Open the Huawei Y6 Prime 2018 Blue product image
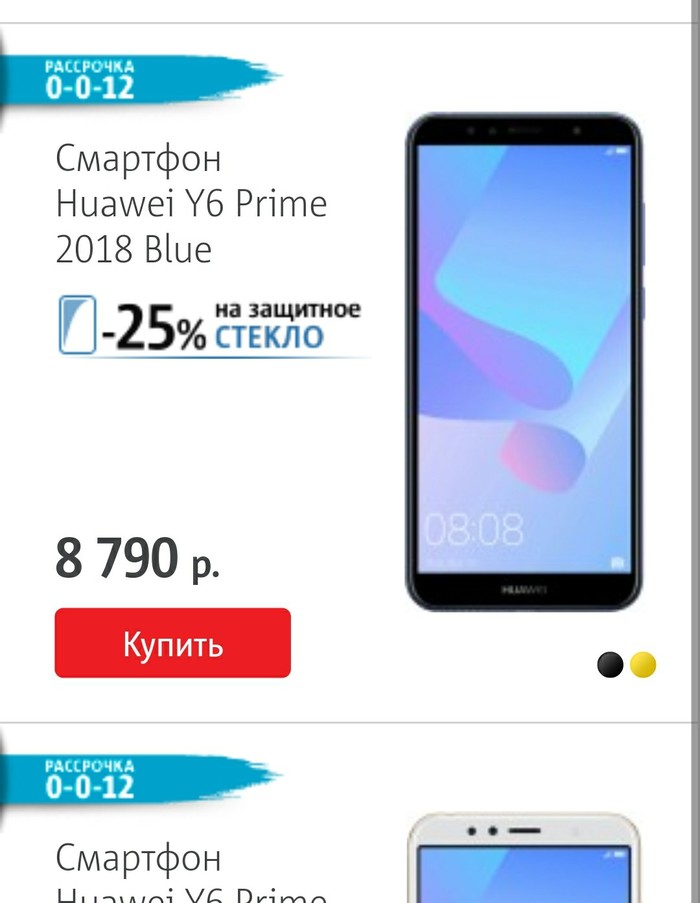 [x=523, y=363]
